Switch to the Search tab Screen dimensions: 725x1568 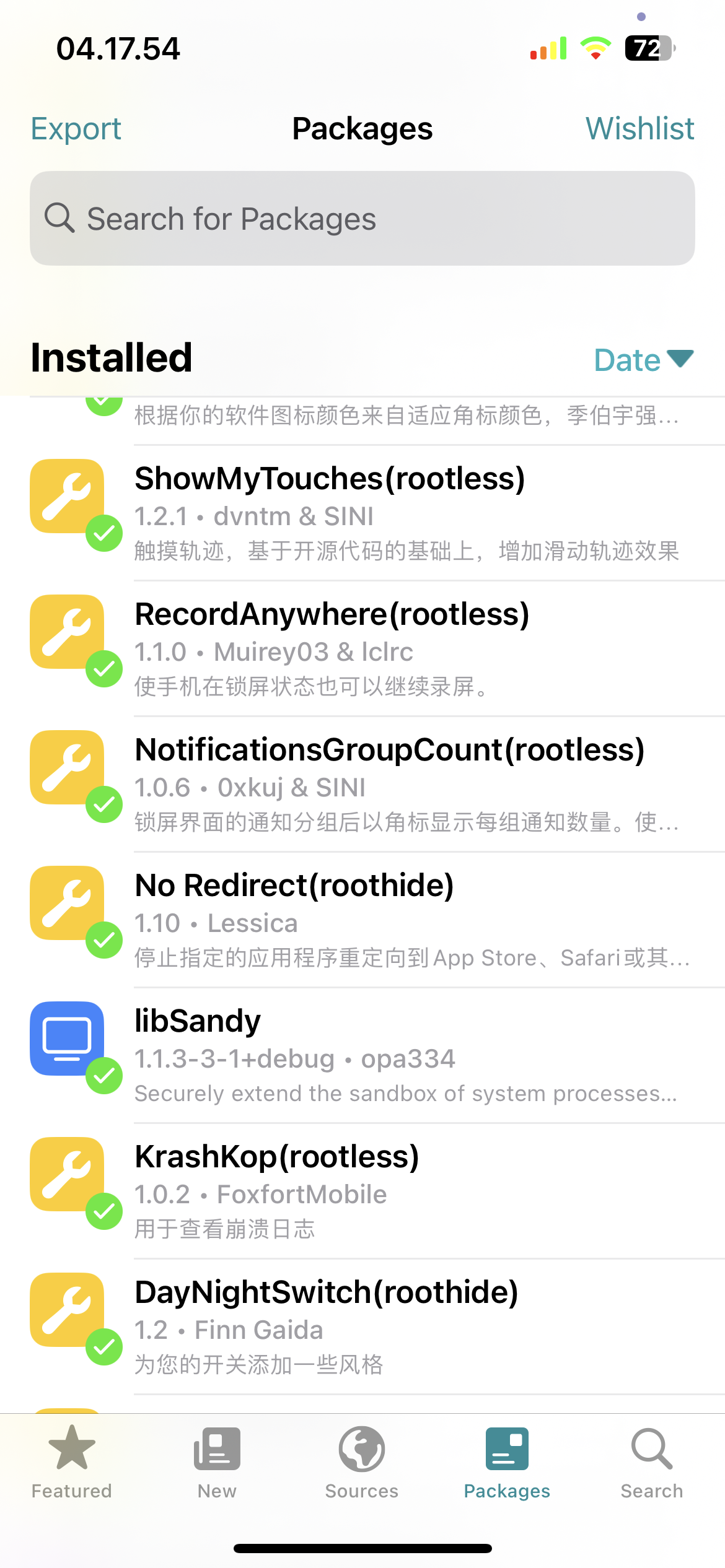click(652, 1461)
